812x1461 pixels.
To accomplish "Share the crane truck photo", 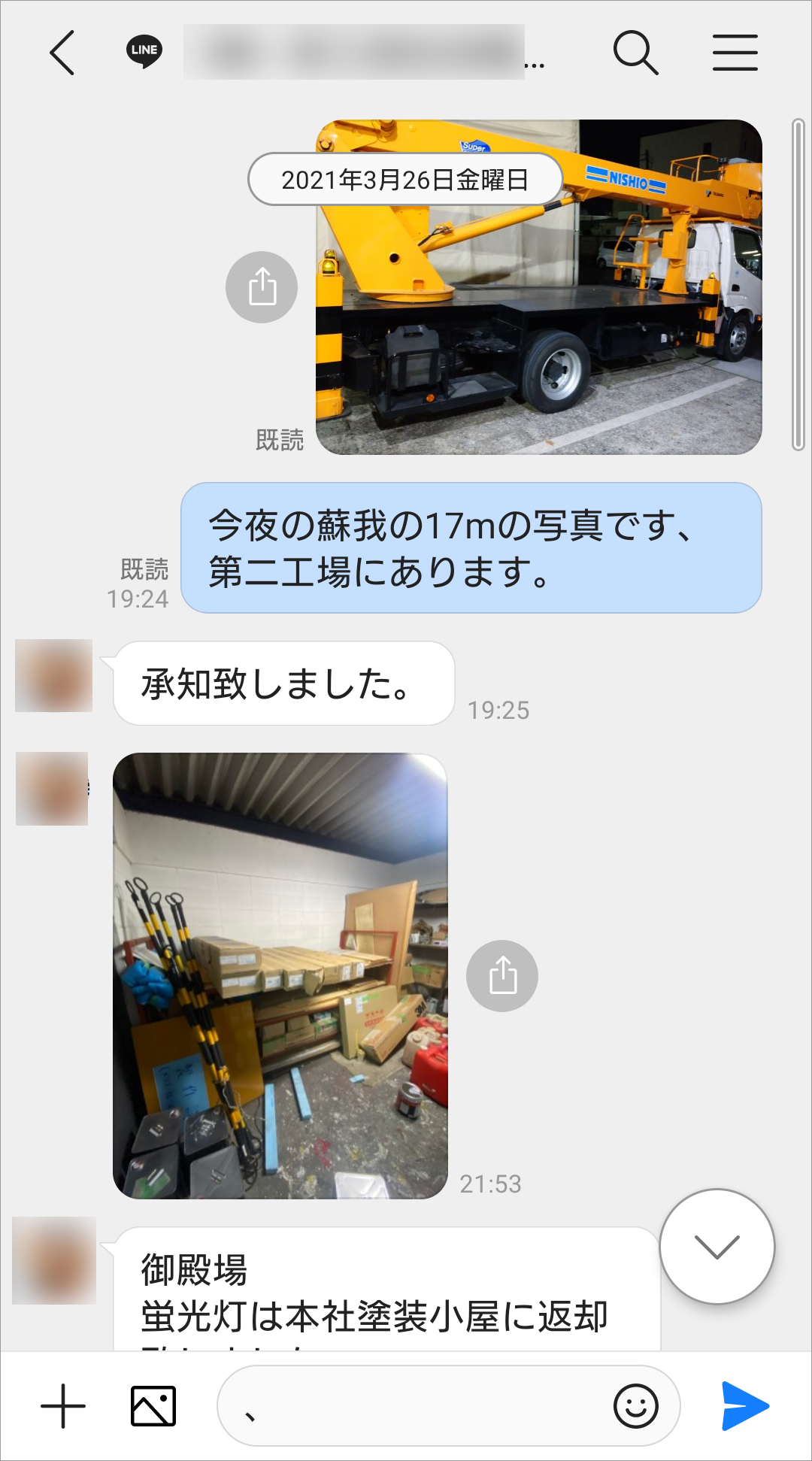I will click(262, 287).
